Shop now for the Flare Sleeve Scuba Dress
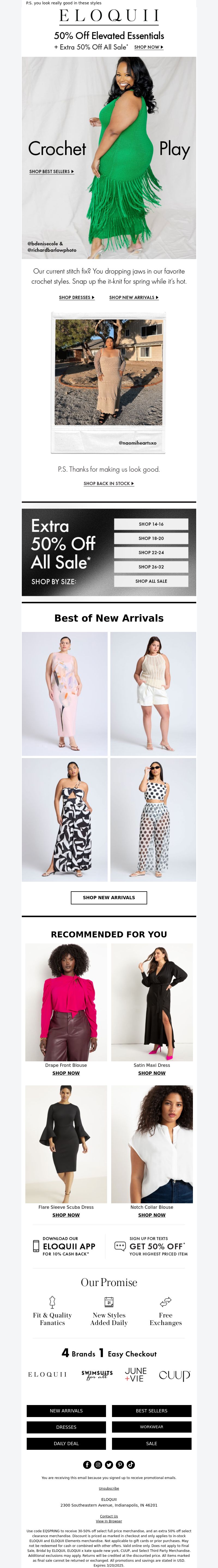The image size is (218, 1568). point(66,1215)
